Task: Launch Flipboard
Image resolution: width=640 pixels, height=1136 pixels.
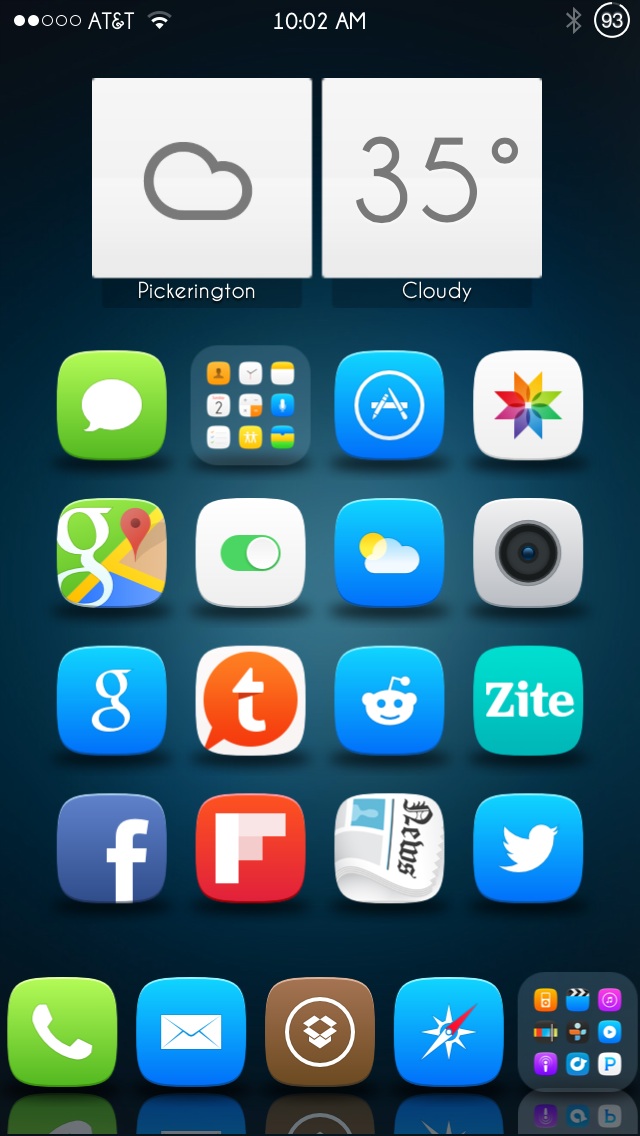Action: pyautogui.click(x=250, y=848)
